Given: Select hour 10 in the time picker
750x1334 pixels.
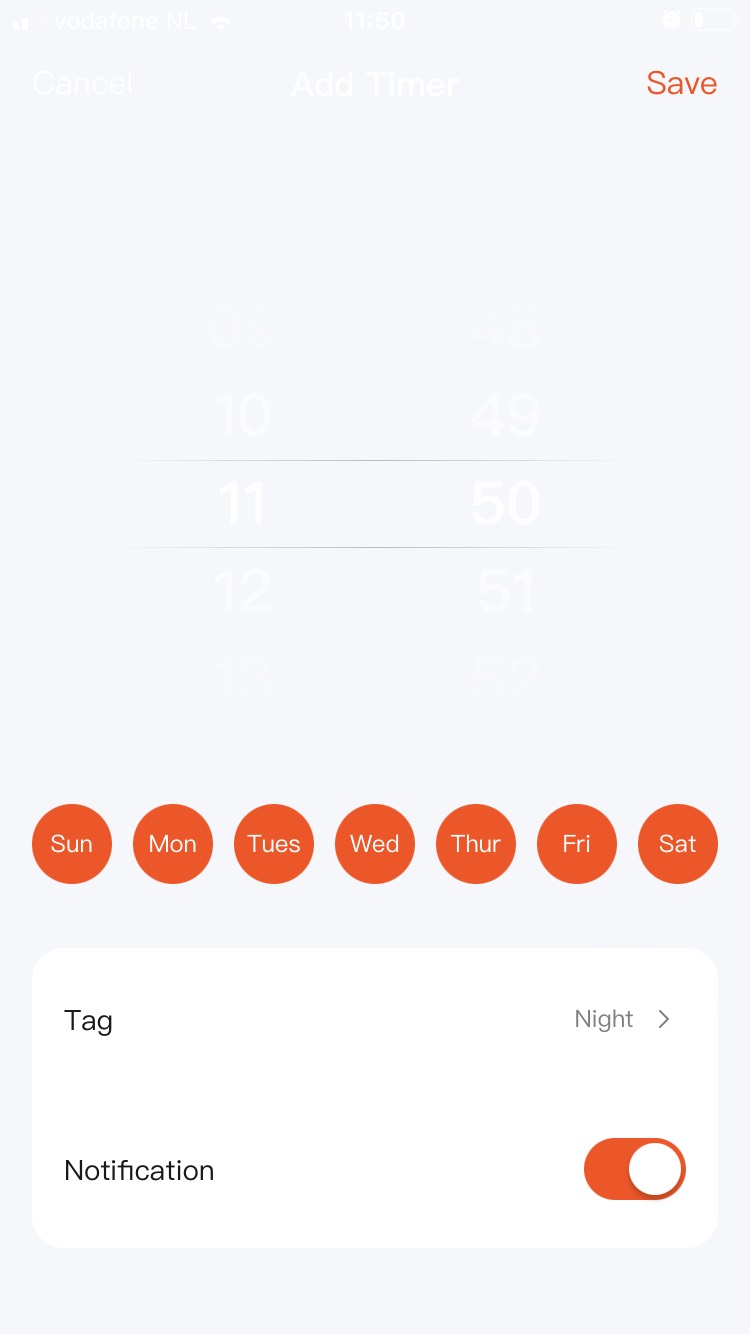Looking at the screenshot, I should 242,416.
